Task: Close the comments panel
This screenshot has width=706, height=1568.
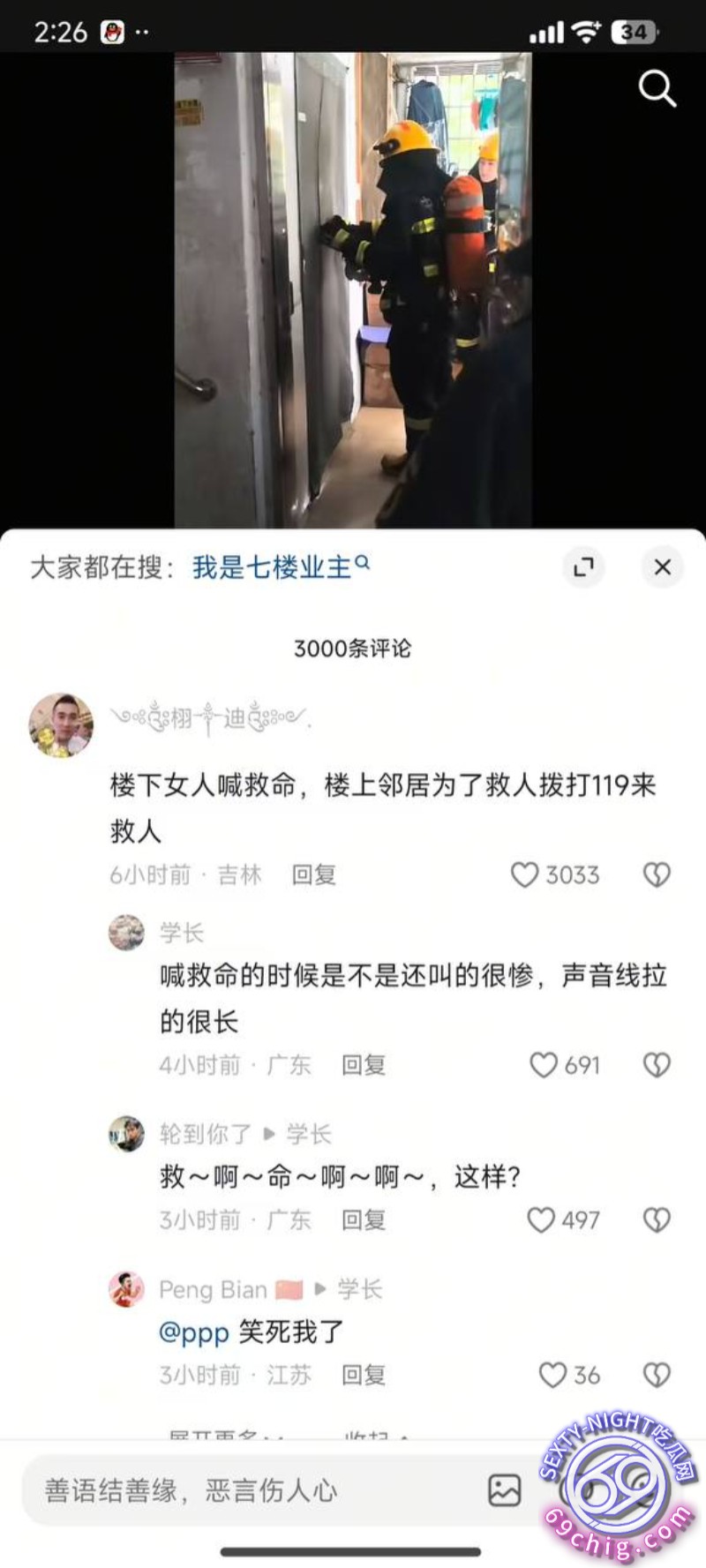Action: 663,567
